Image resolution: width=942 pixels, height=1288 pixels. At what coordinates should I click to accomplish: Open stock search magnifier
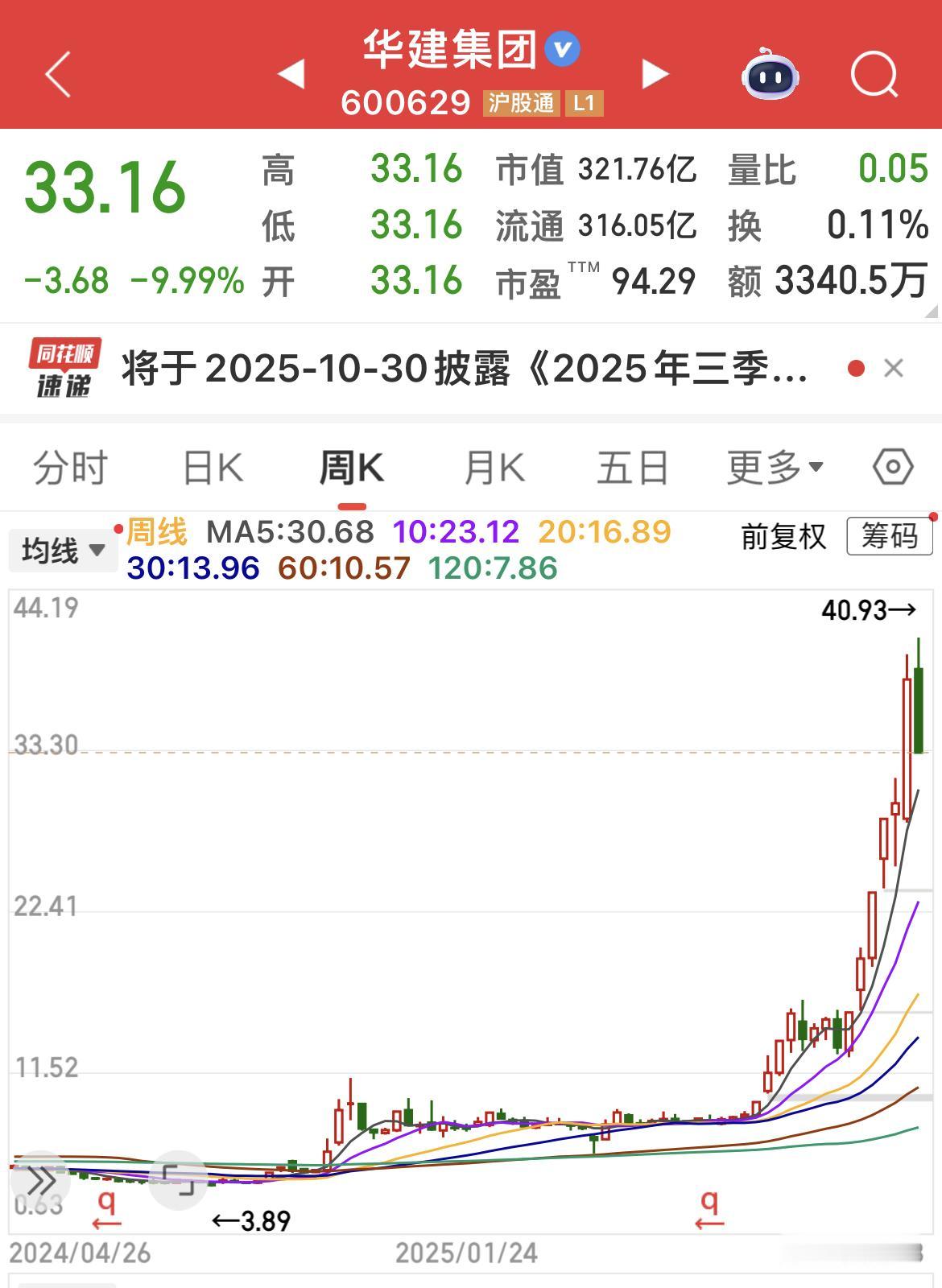(x=874, y=75)
